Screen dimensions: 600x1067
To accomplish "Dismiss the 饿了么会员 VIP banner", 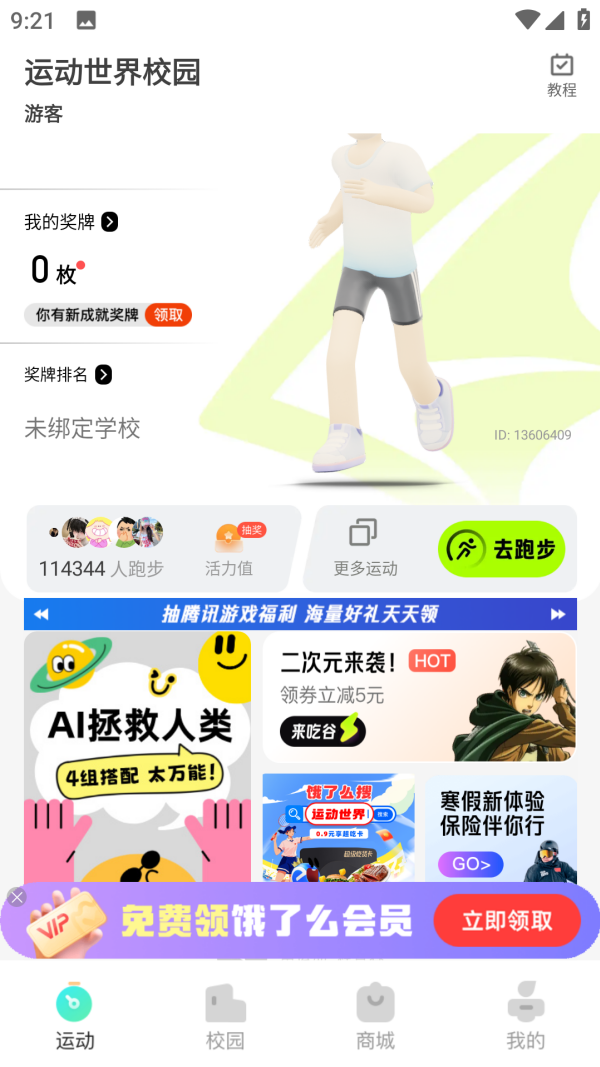I will click(16, 897).
